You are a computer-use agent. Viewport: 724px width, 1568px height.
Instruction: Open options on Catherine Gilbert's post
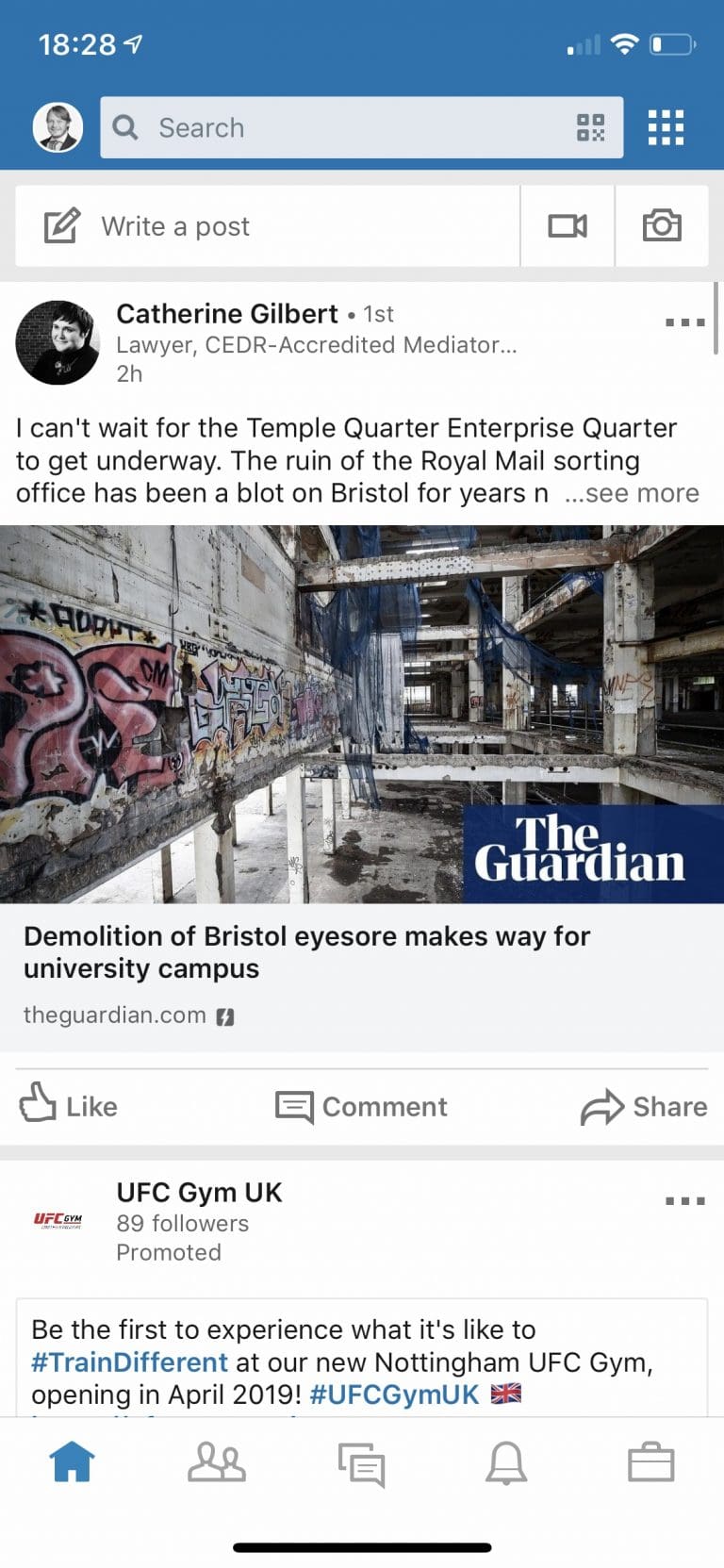[x=685, y=322]
